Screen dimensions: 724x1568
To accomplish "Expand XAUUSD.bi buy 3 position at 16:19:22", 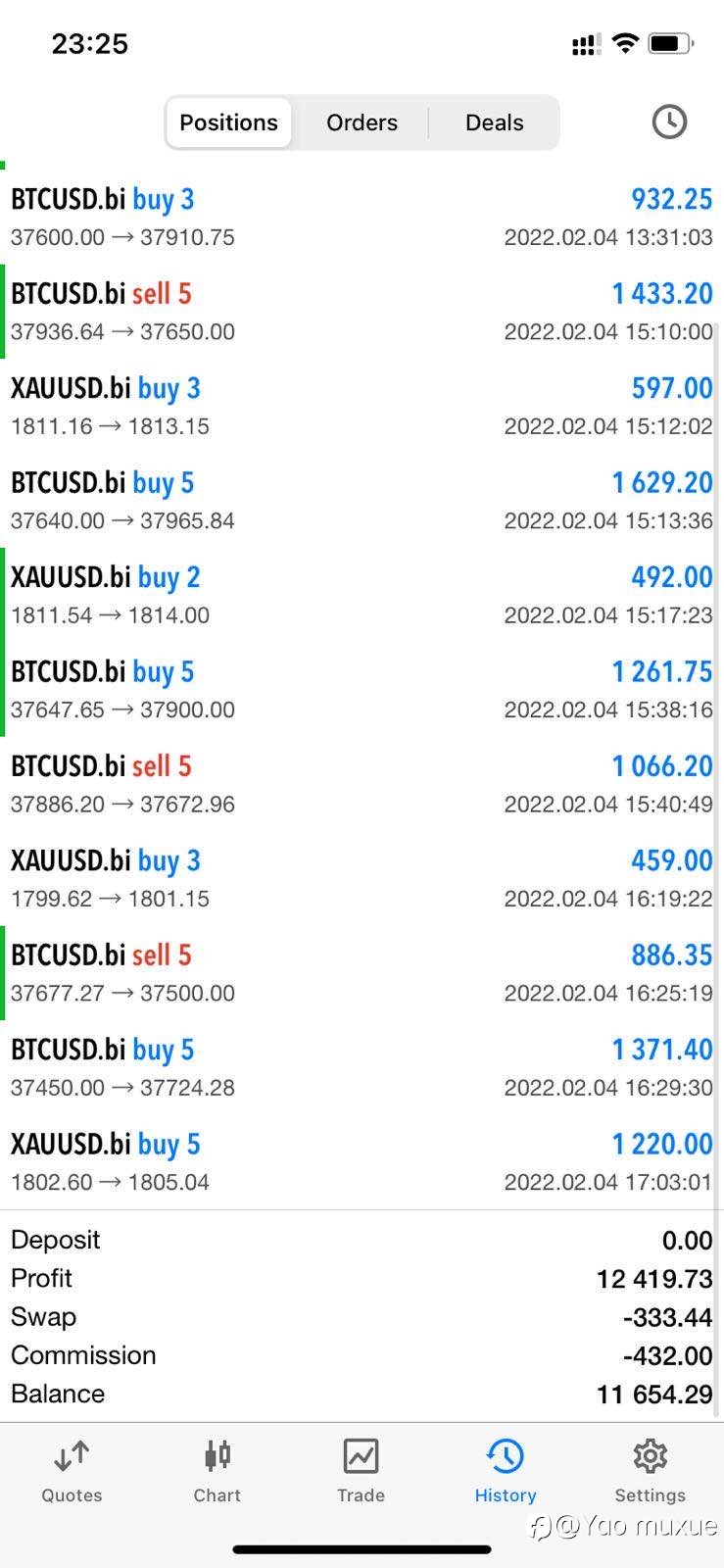I will (x=362, y=878).
